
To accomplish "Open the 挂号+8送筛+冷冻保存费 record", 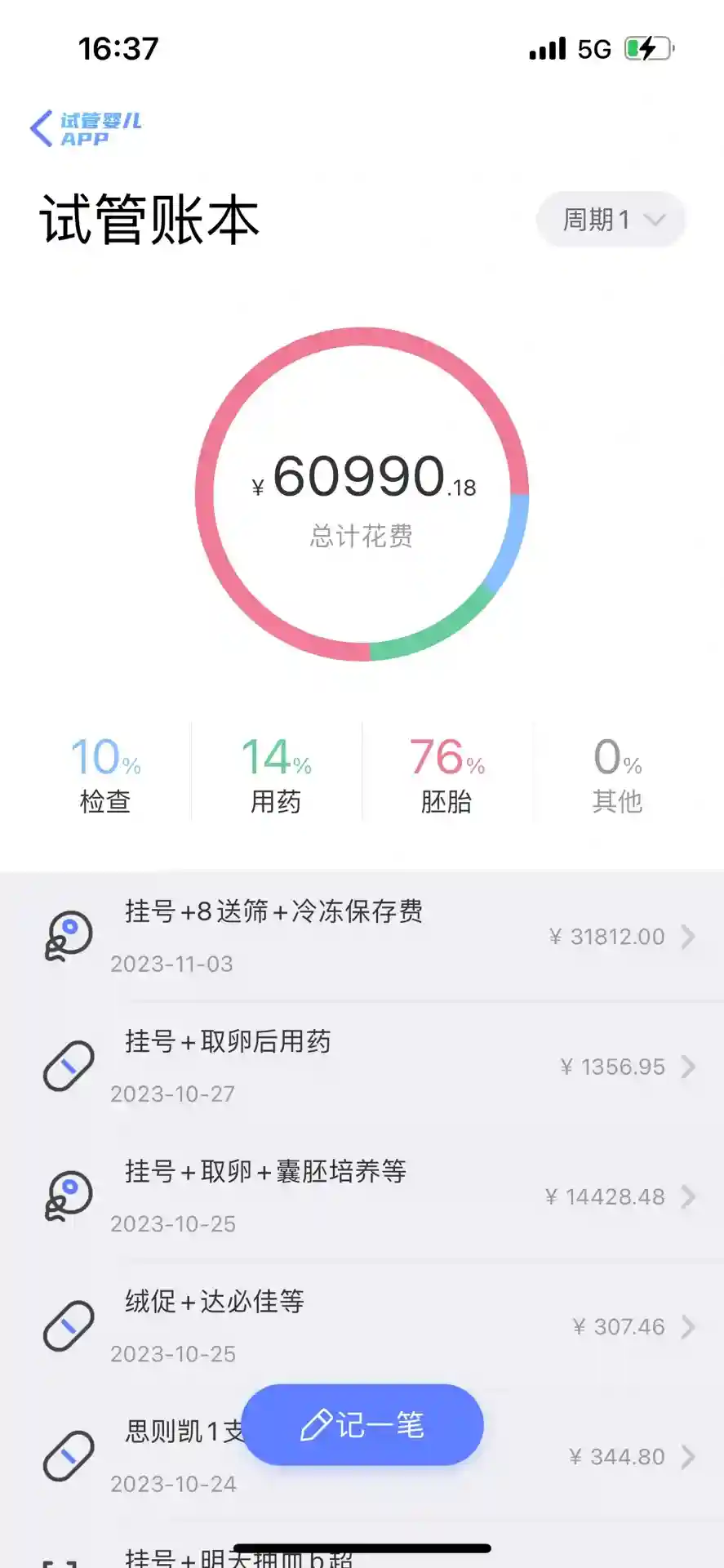I will [367, 936].
